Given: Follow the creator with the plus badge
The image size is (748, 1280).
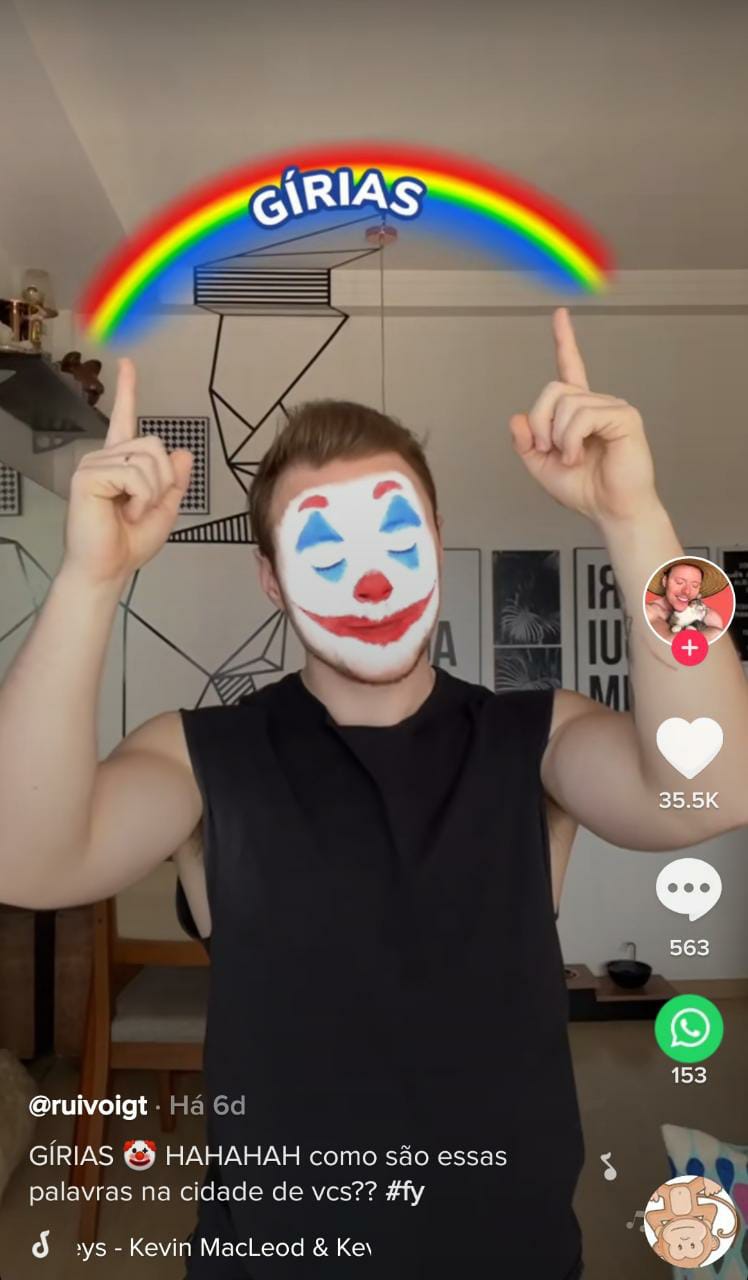Looking at the screenshot, I should point(689,648).
